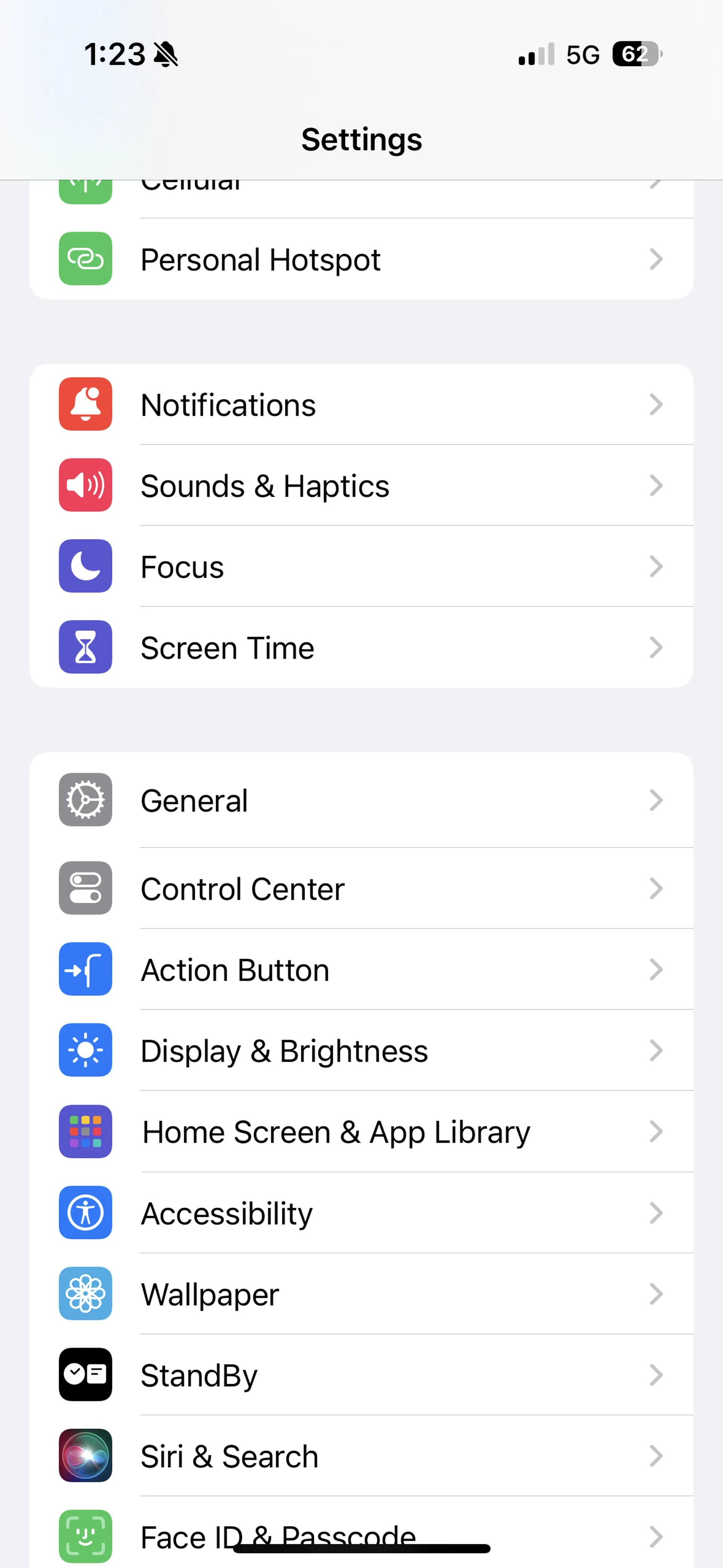Open Wallpaper settings
723x1568 pixels.
[x=361, y=1293]
